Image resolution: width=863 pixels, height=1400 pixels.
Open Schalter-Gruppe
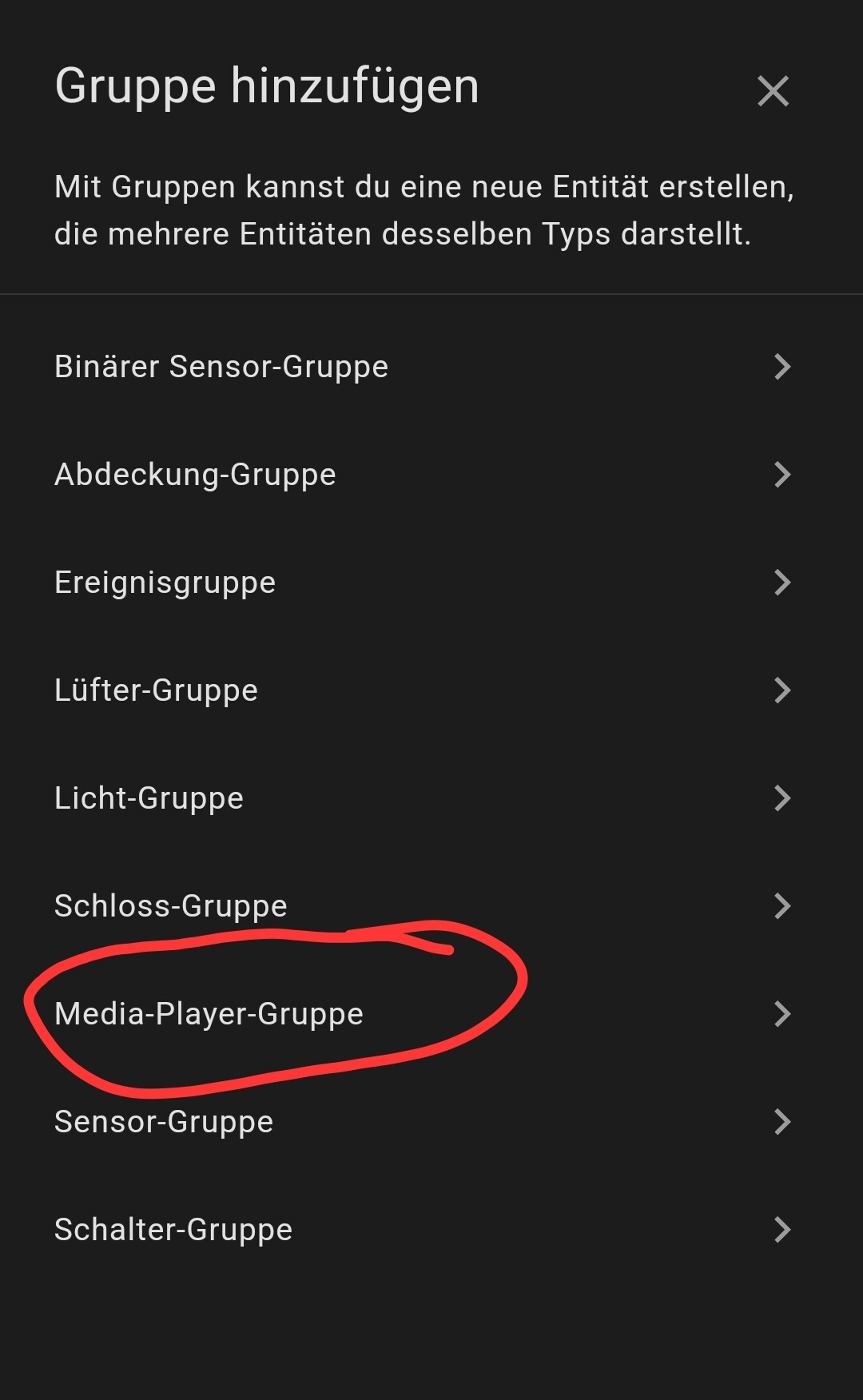(431, 1230)
